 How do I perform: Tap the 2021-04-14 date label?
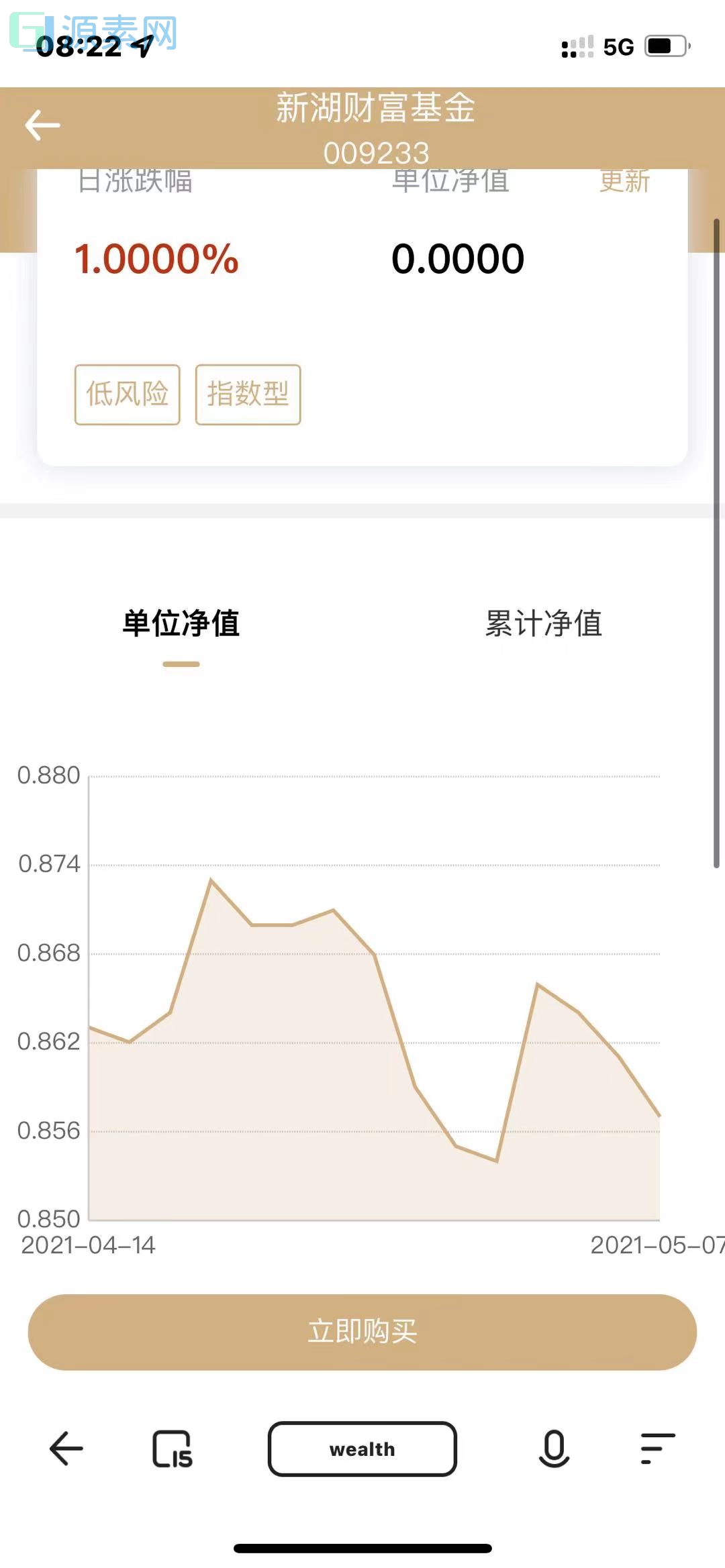pyautogui.click(x=89, y=1247)
